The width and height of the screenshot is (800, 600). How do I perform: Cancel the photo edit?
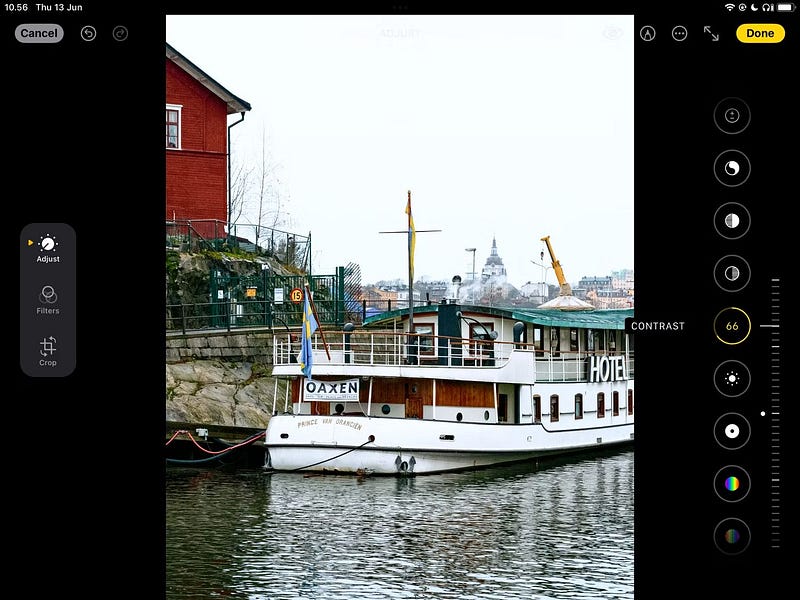coord(39,33)
